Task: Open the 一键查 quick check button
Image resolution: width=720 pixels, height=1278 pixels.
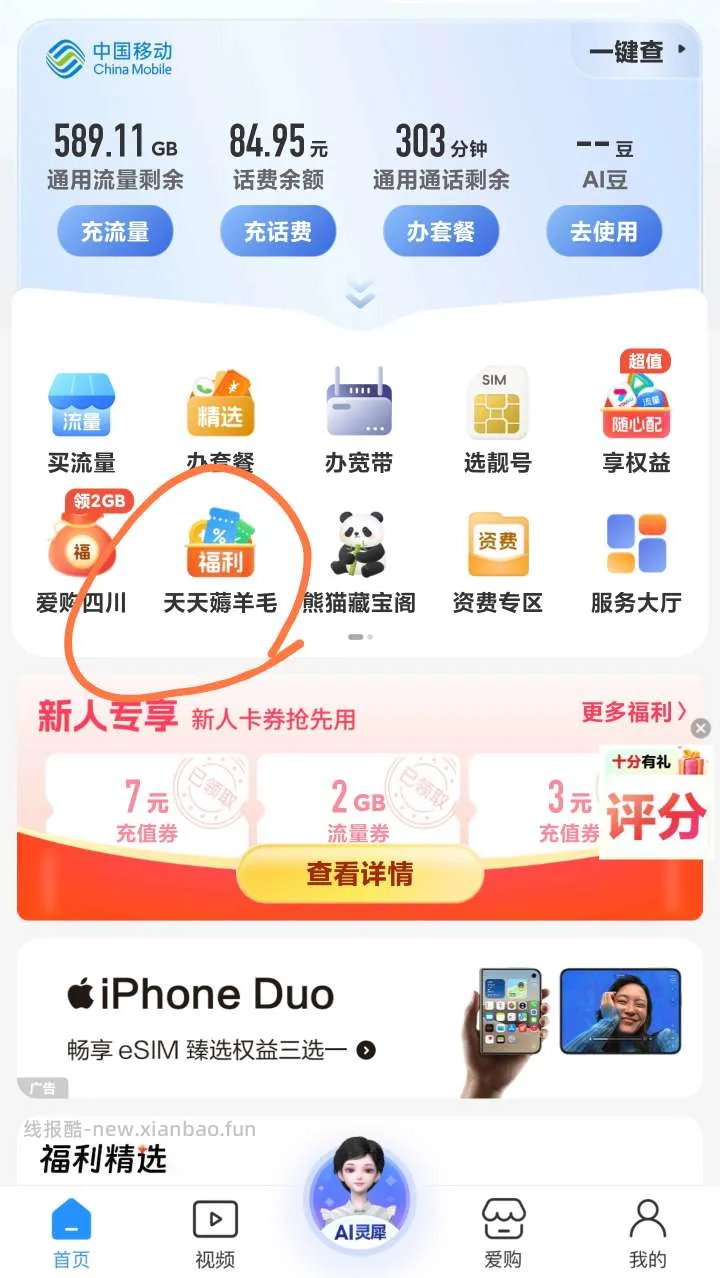Action: coord(636,51)
